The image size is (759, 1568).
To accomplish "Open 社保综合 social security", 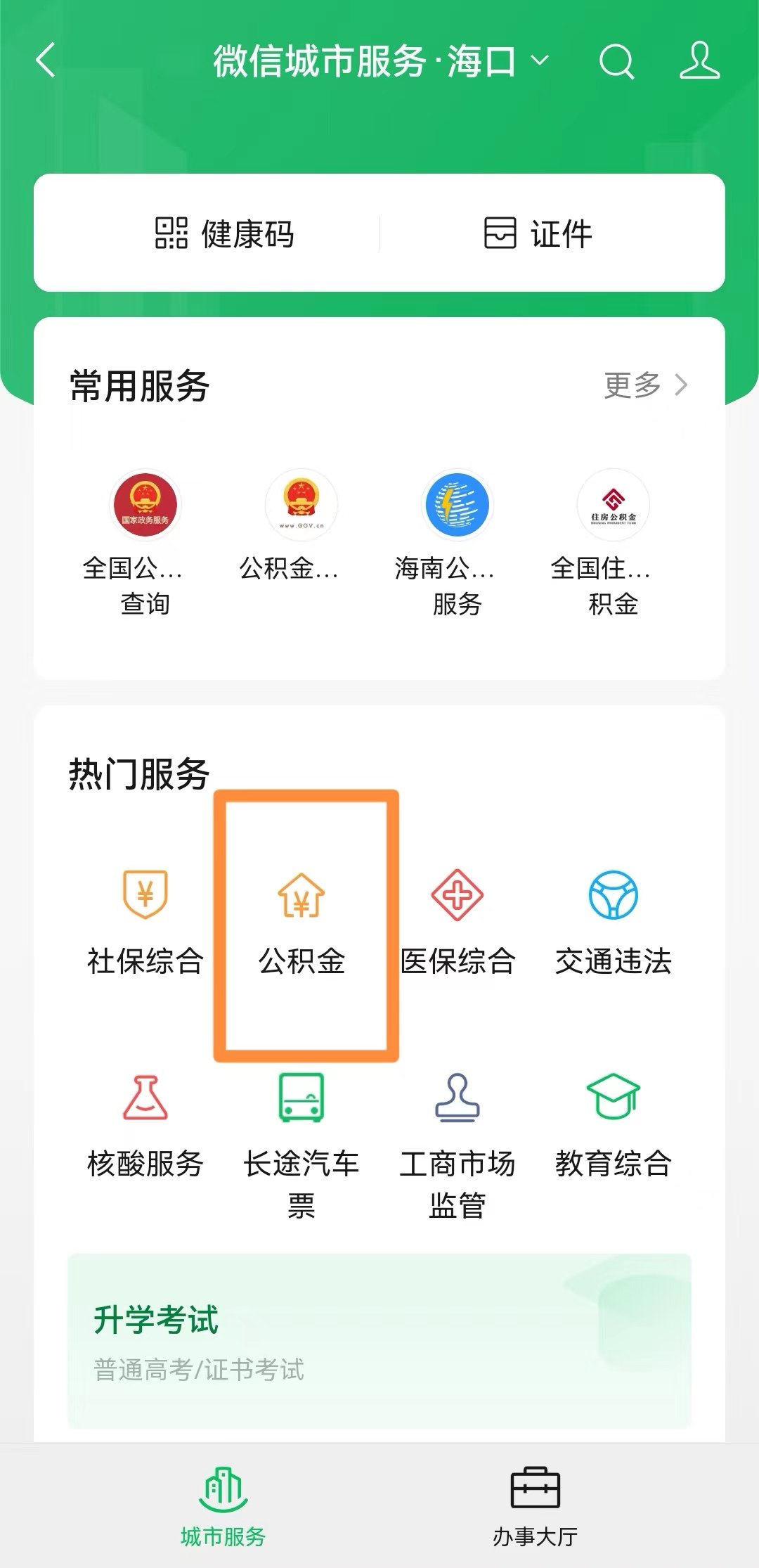I will pos(145,921).
